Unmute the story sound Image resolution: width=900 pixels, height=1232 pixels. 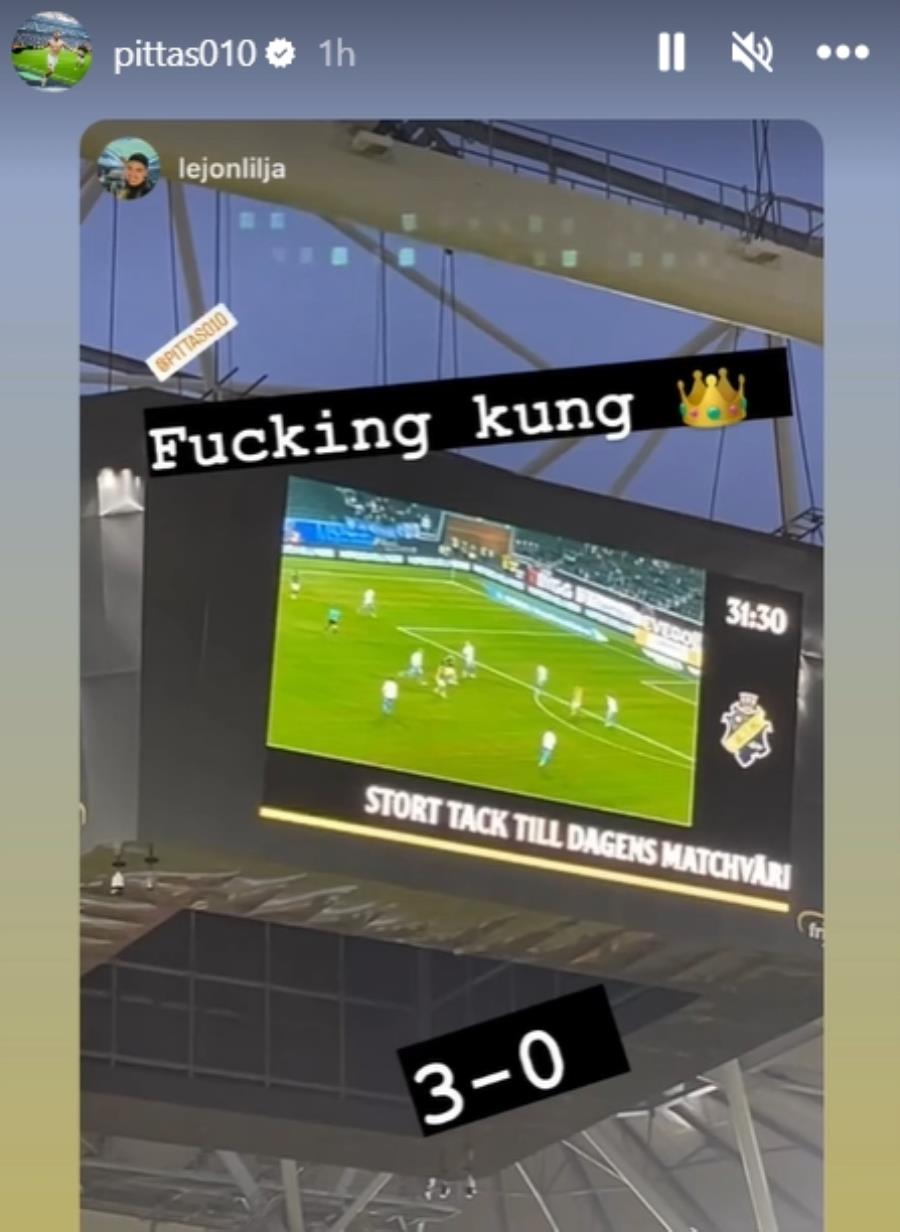pyautogui.click(x=751, y=52)
